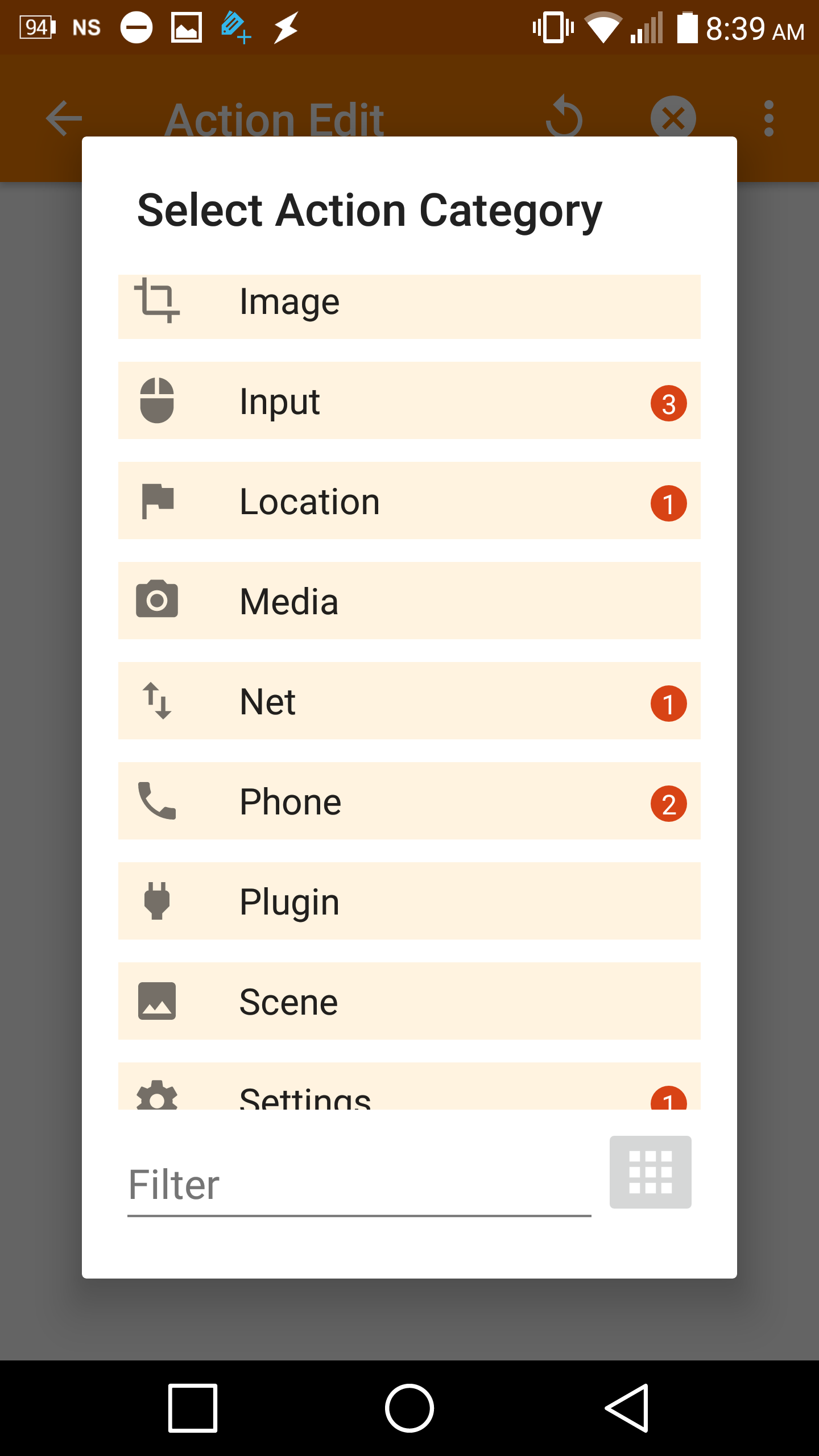The image size is (819, 1456).
Task: Select the Settings category
Action: (x=408, y=1089)
